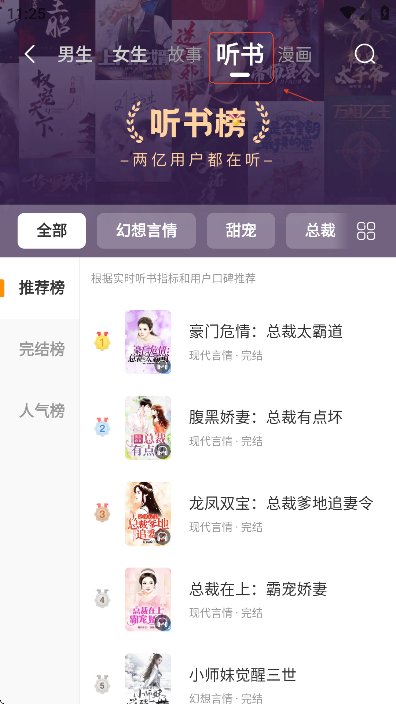Open the all-categories grid icon
This screenshot has width=396, height=704.
366,231
